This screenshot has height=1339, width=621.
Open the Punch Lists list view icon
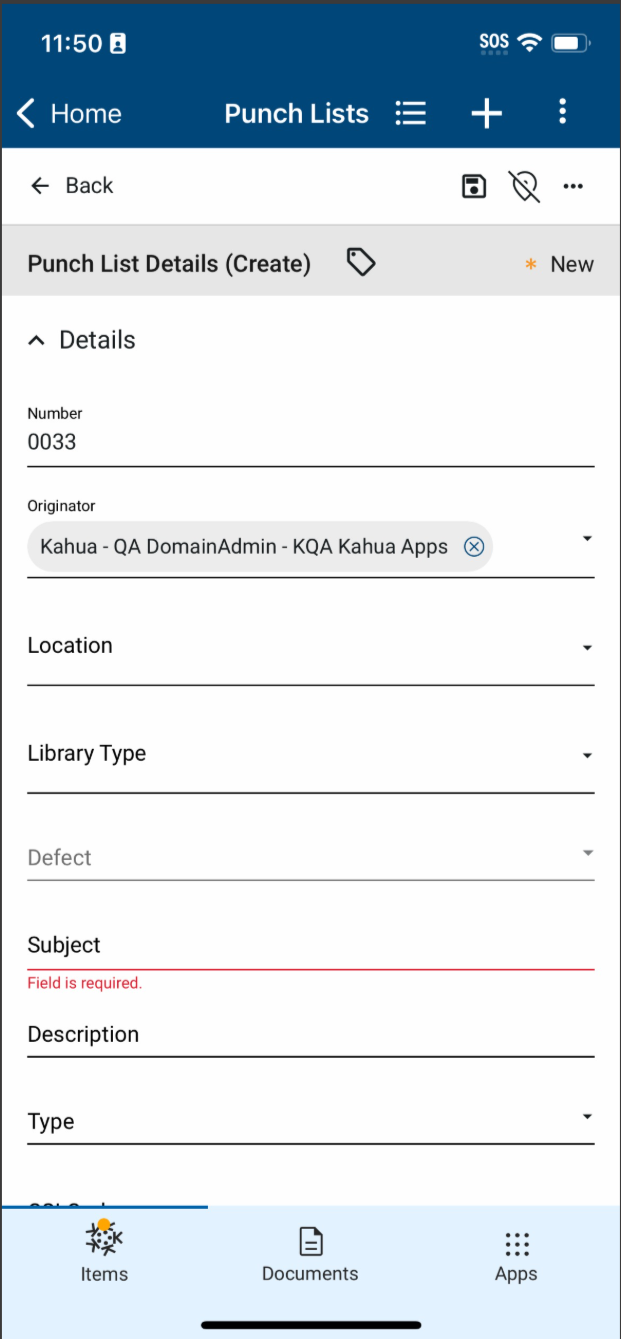[411, 114]
